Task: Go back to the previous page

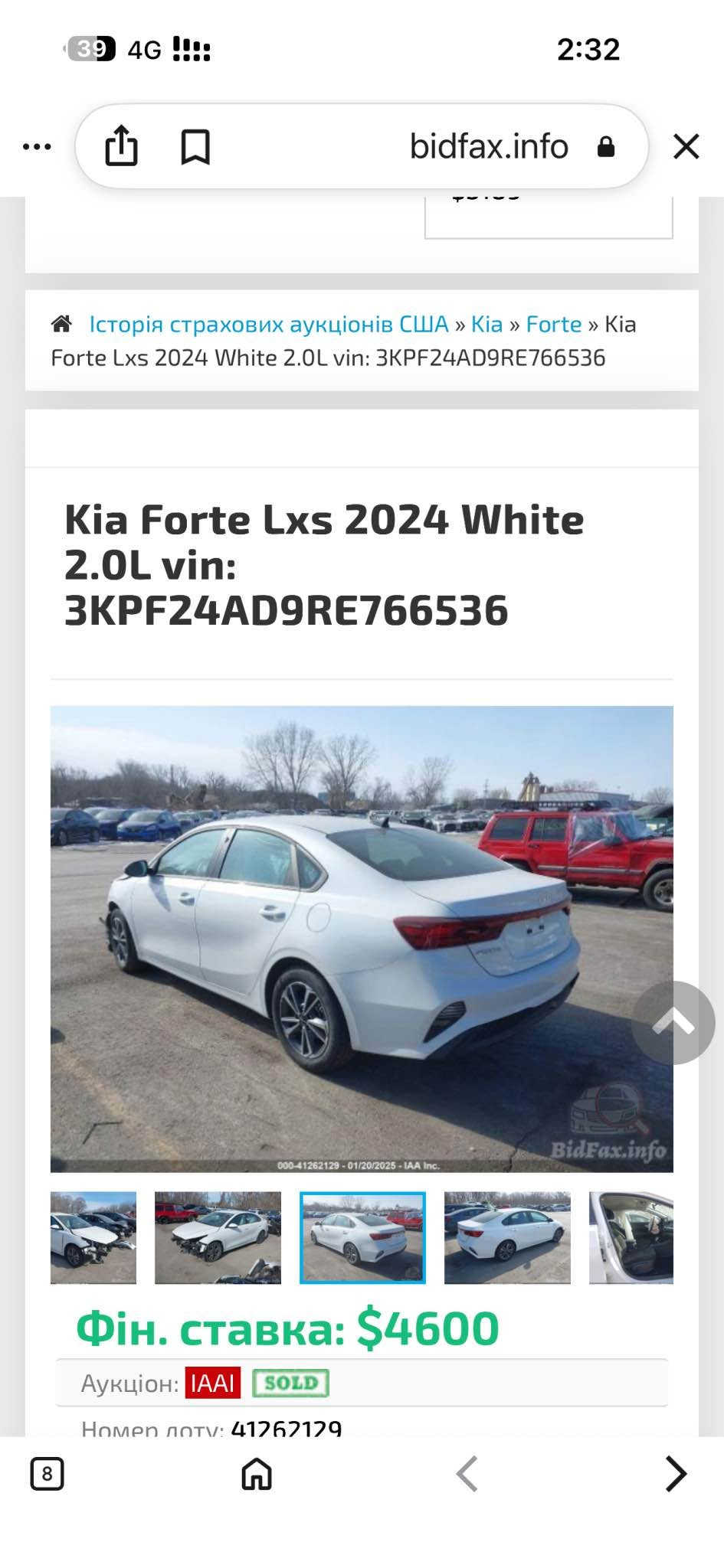Action: (x=467, y=1473)
